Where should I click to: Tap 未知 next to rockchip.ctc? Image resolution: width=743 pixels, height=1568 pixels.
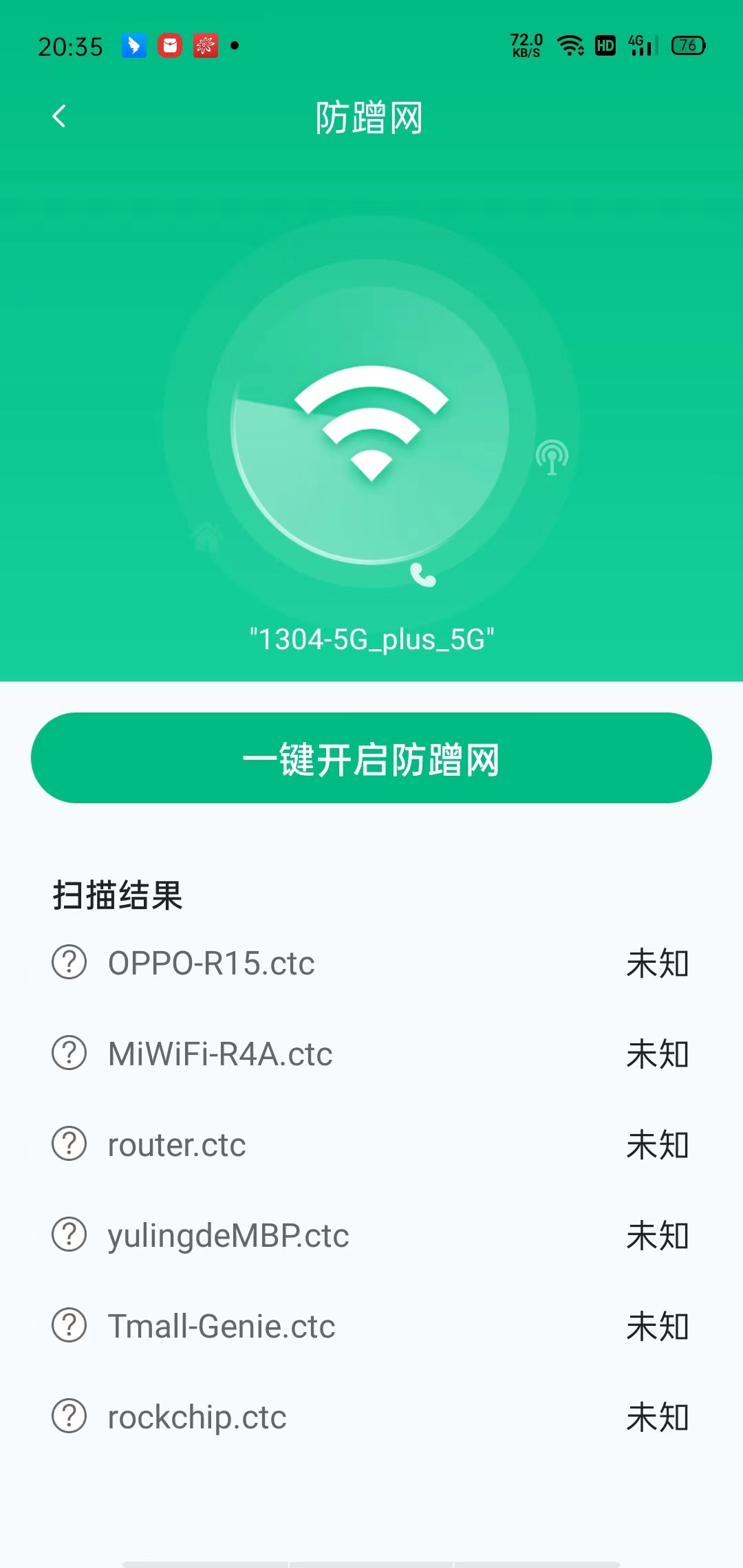coord(658,1417)
